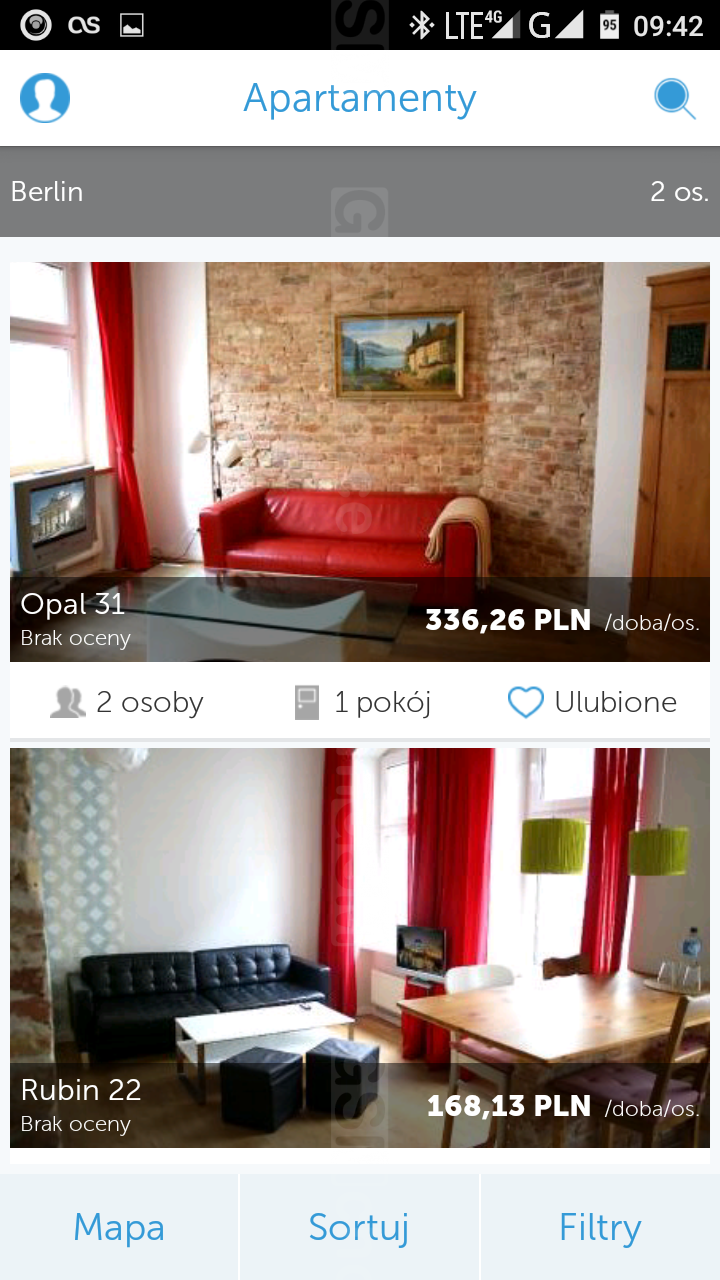The width and height of the screenshot is (720, 1280).
Task: Open the Filtry filter options
Action: 600,1227
